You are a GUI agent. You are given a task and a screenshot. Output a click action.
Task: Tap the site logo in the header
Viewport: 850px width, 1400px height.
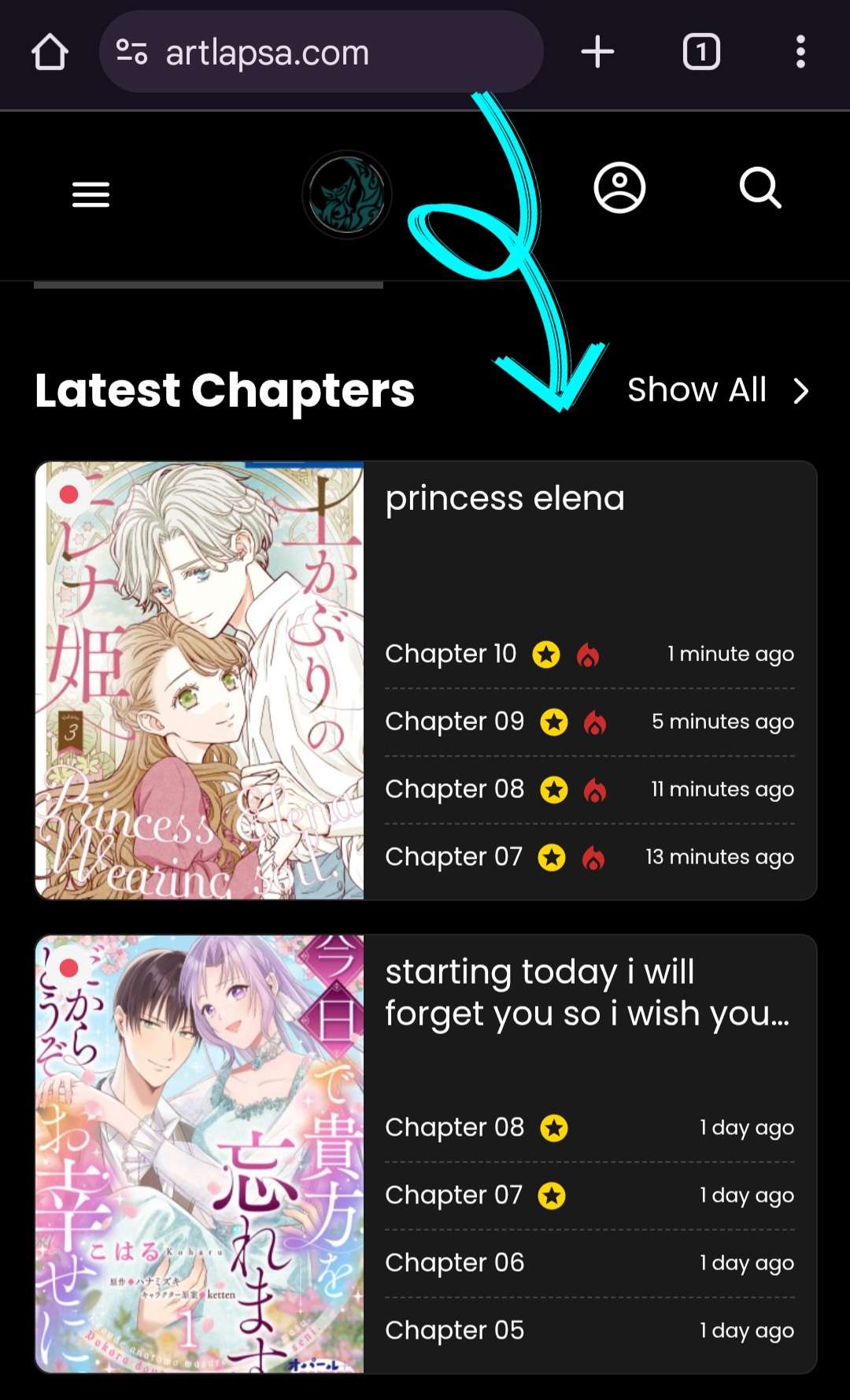click(x=347, y=194)
